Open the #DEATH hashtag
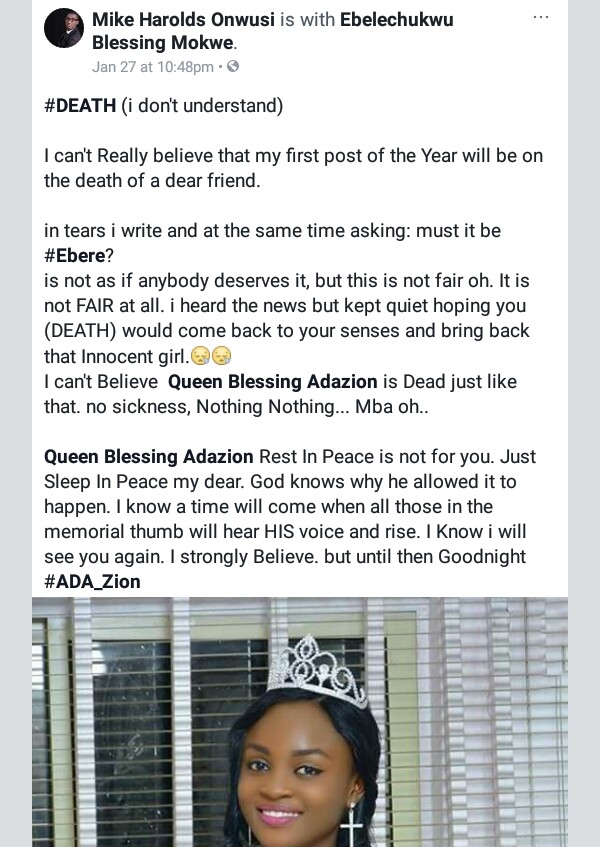Viewport: 600px width, 847px height. click(x=80, y=107)
